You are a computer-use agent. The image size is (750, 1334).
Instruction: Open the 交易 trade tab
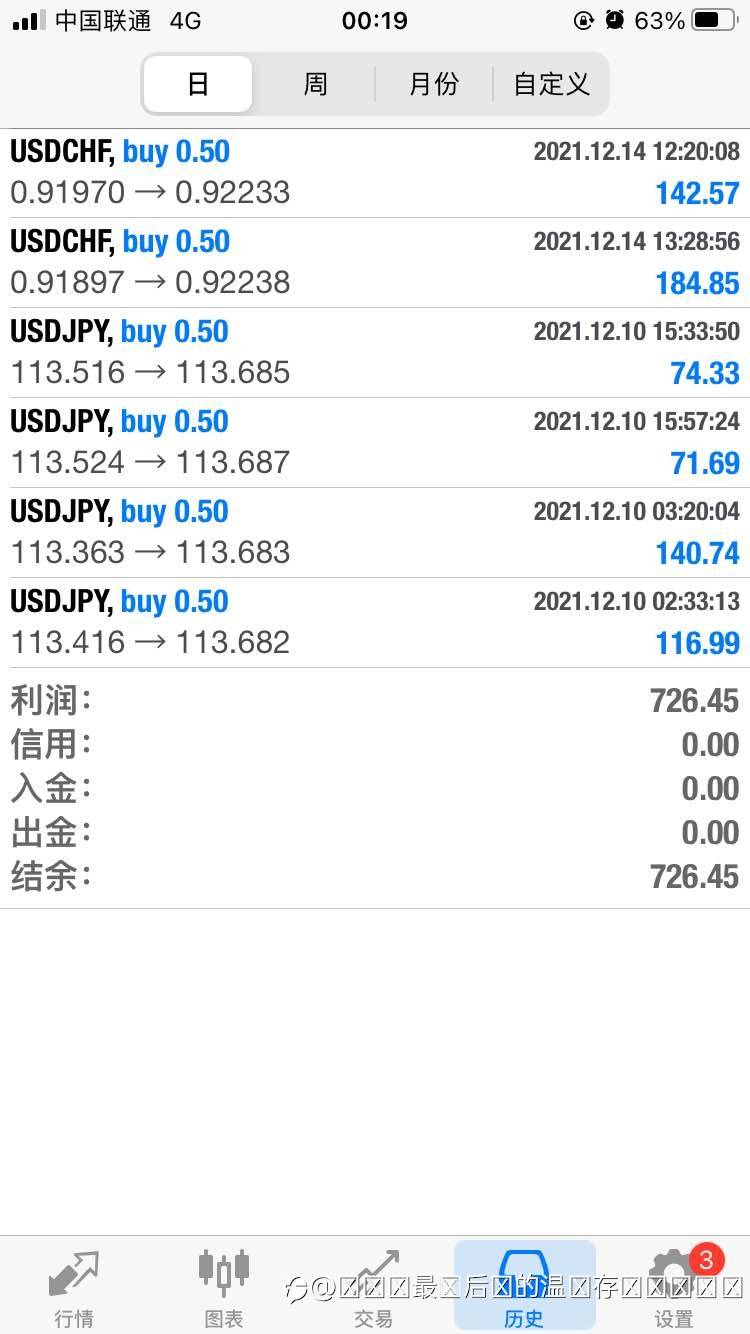374,1288
